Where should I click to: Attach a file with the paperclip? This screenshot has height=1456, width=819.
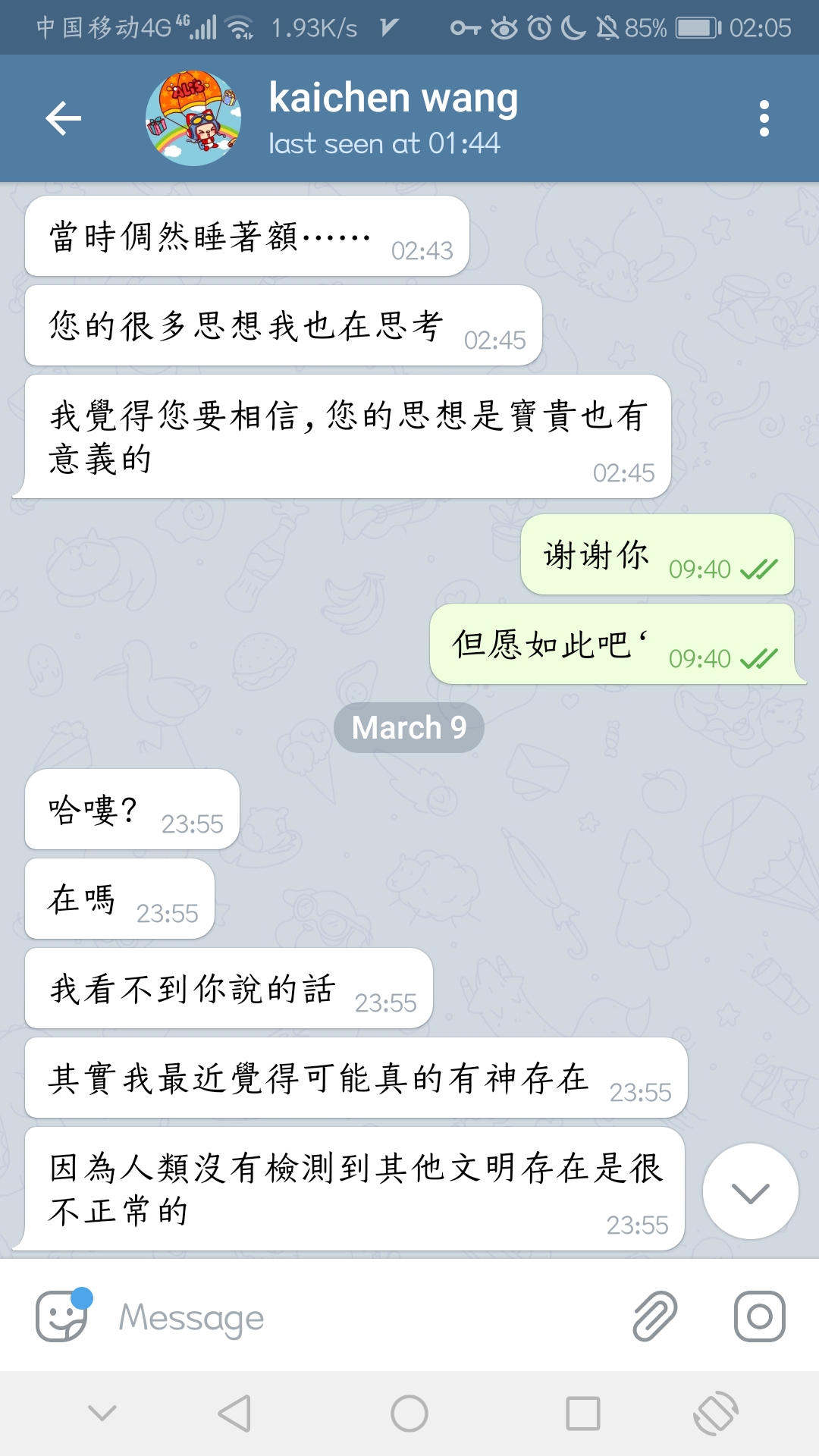[x=654, y=1316]
